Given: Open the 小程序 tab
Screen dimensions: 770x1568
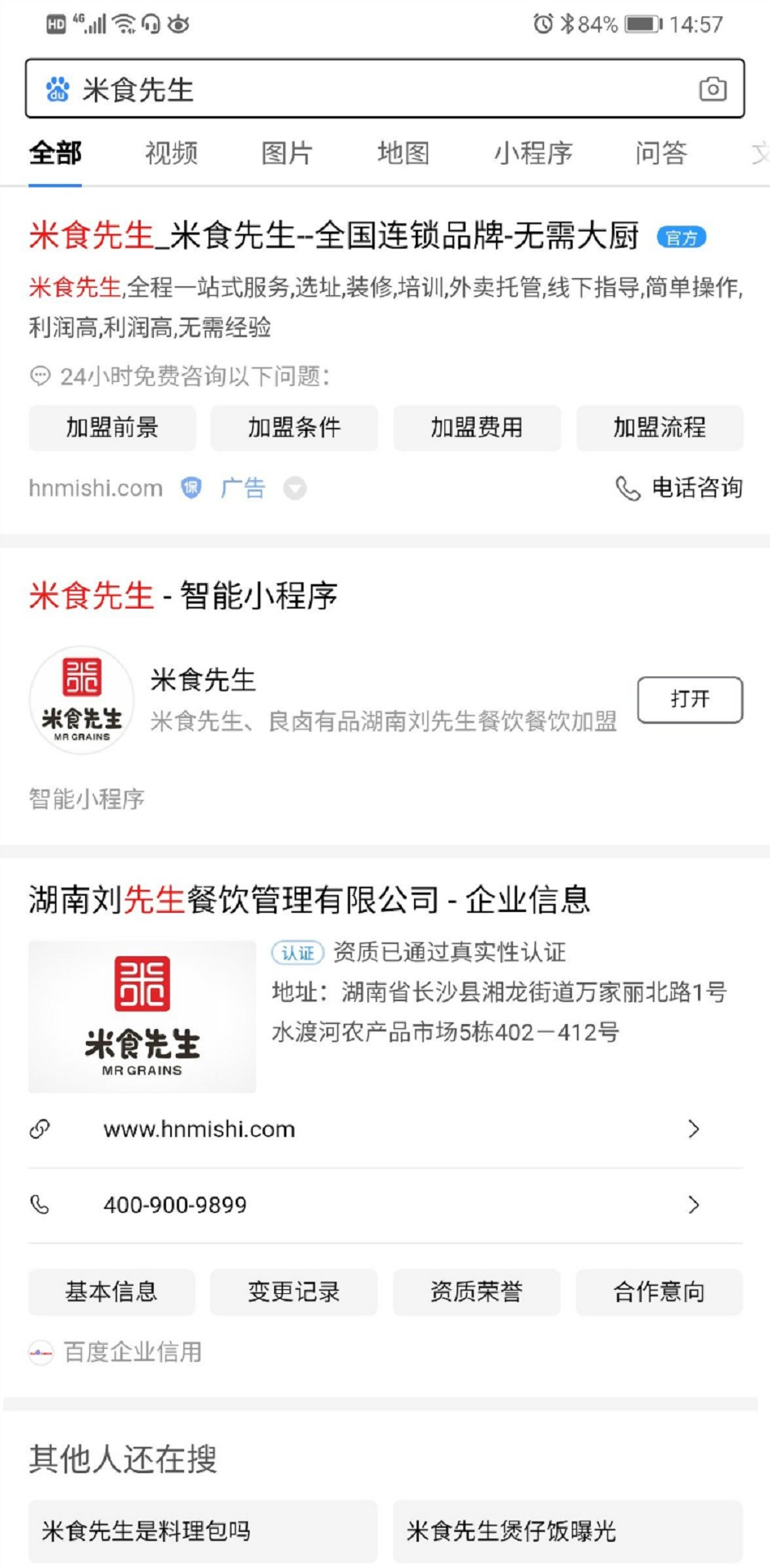Looking at the screenshot, I should [534, 154].
